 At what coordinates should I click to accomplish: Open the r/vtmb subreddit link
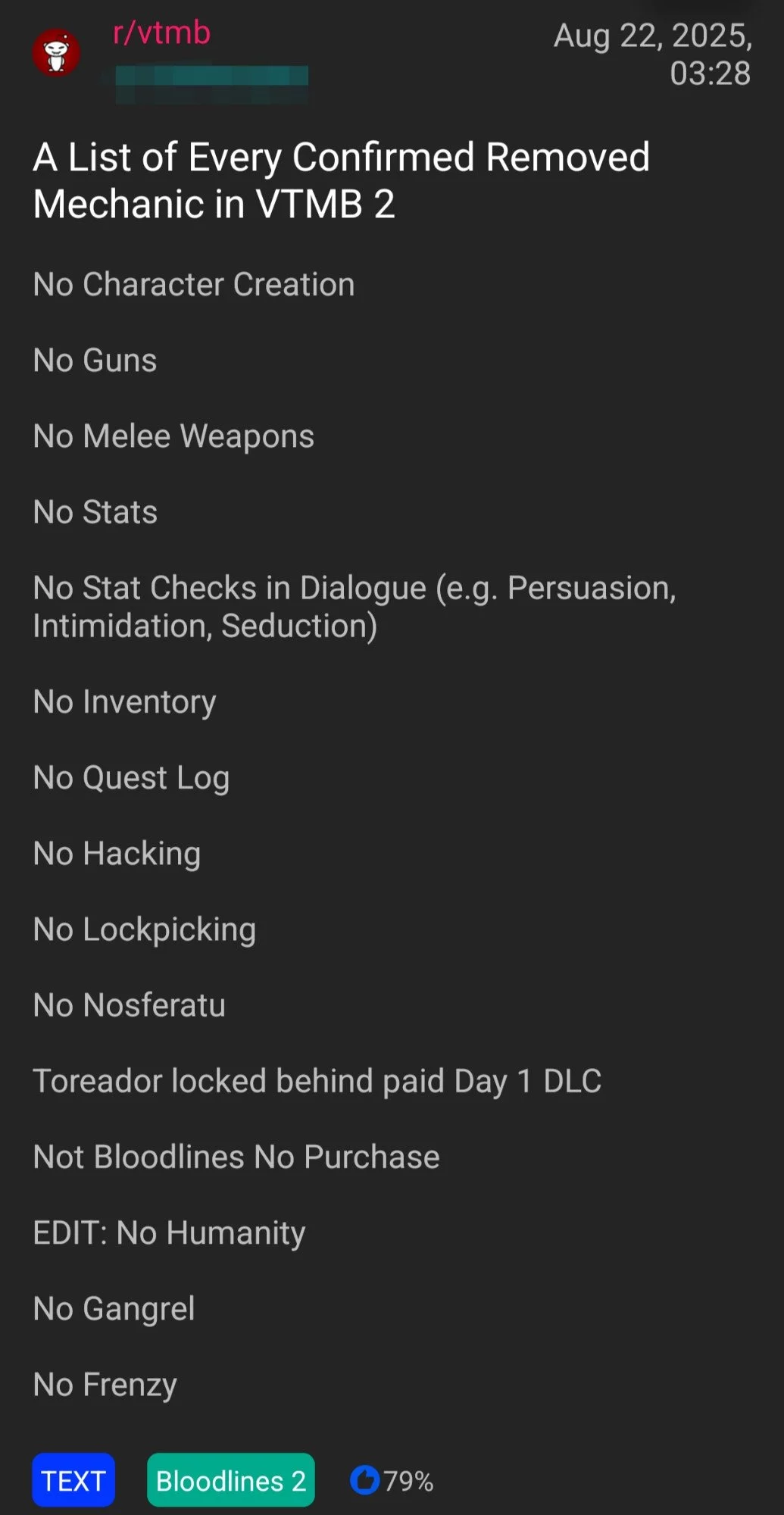tap(161, 33)
